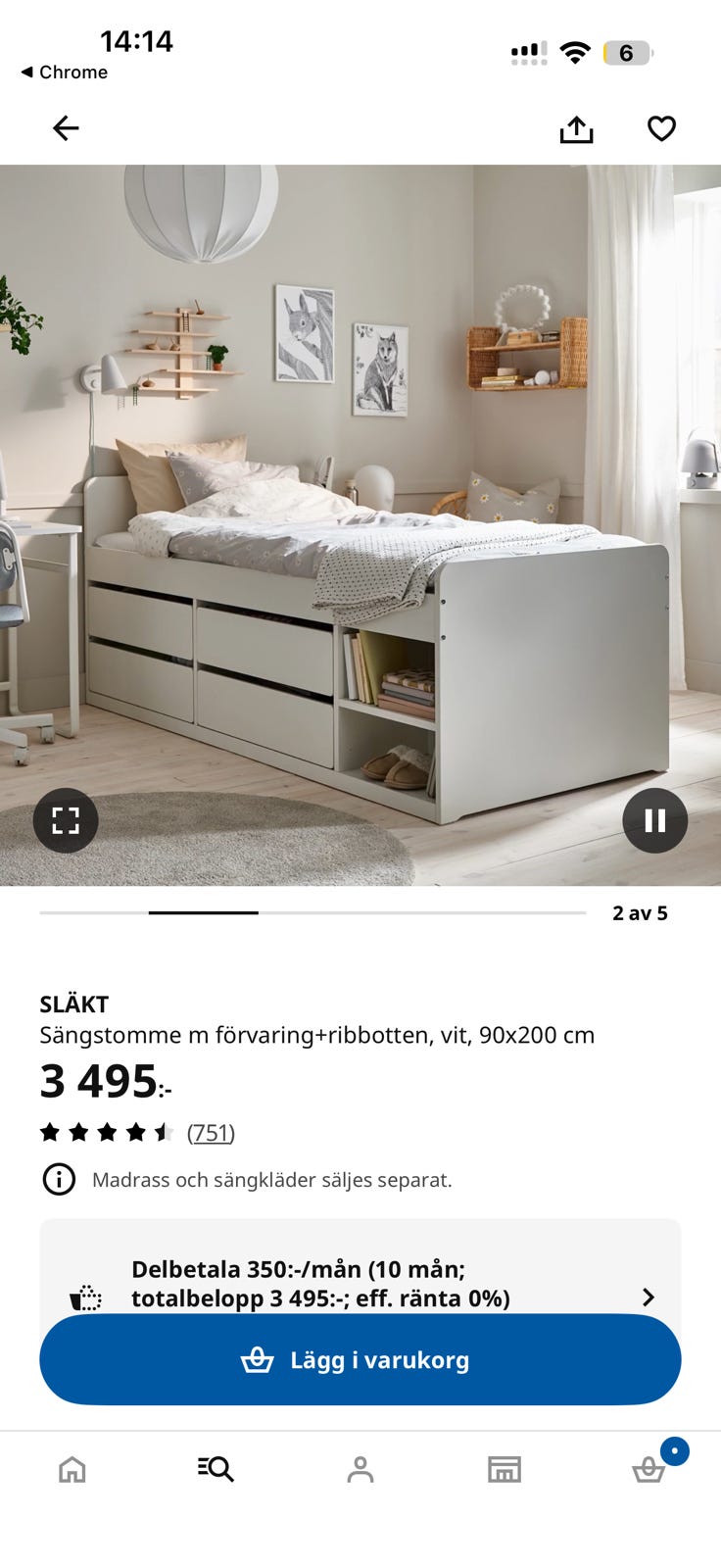The image size is (721, 1568).
Task: Tap the info icon next to mattress disclaimer
Action: [59, 1179]
